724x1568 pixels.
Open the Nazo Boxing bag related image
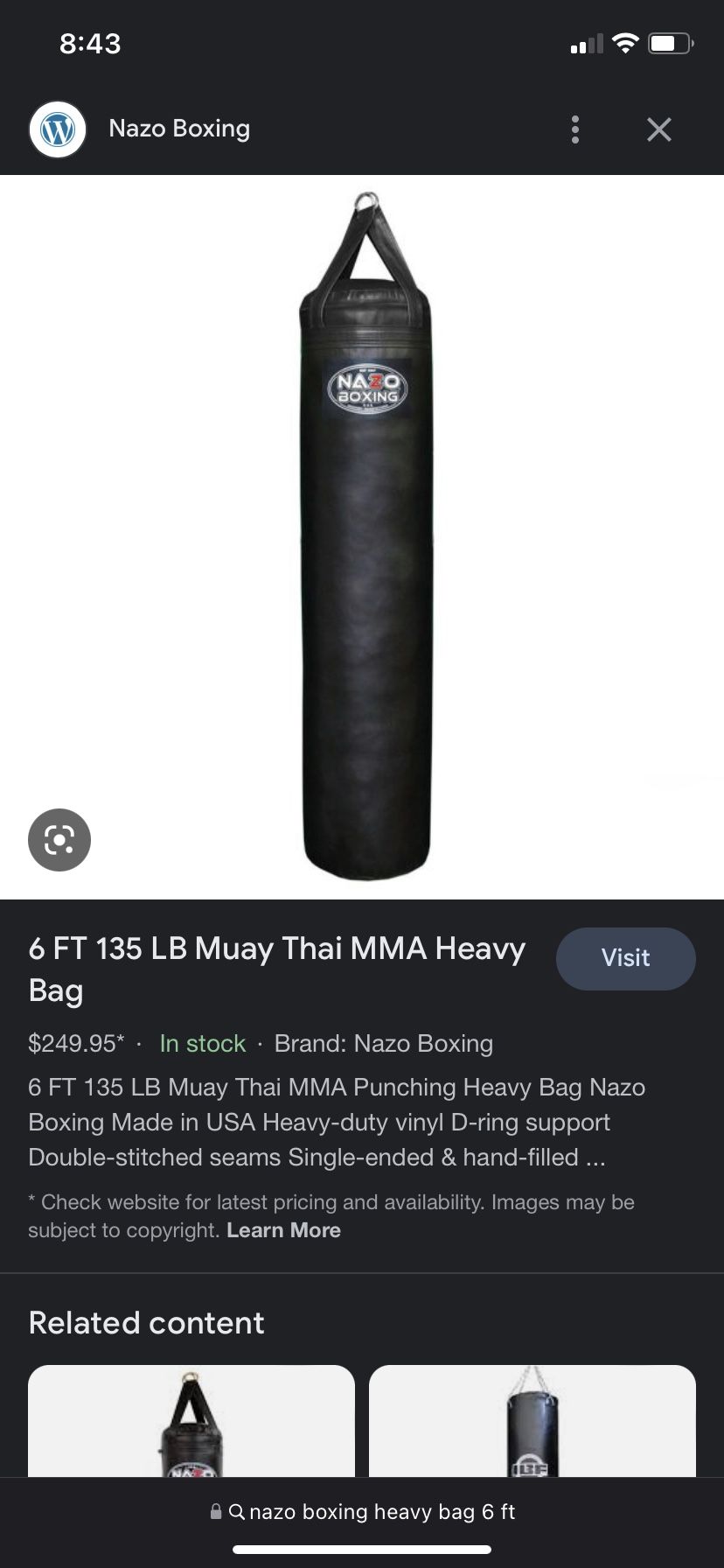tap(191, 1421)
